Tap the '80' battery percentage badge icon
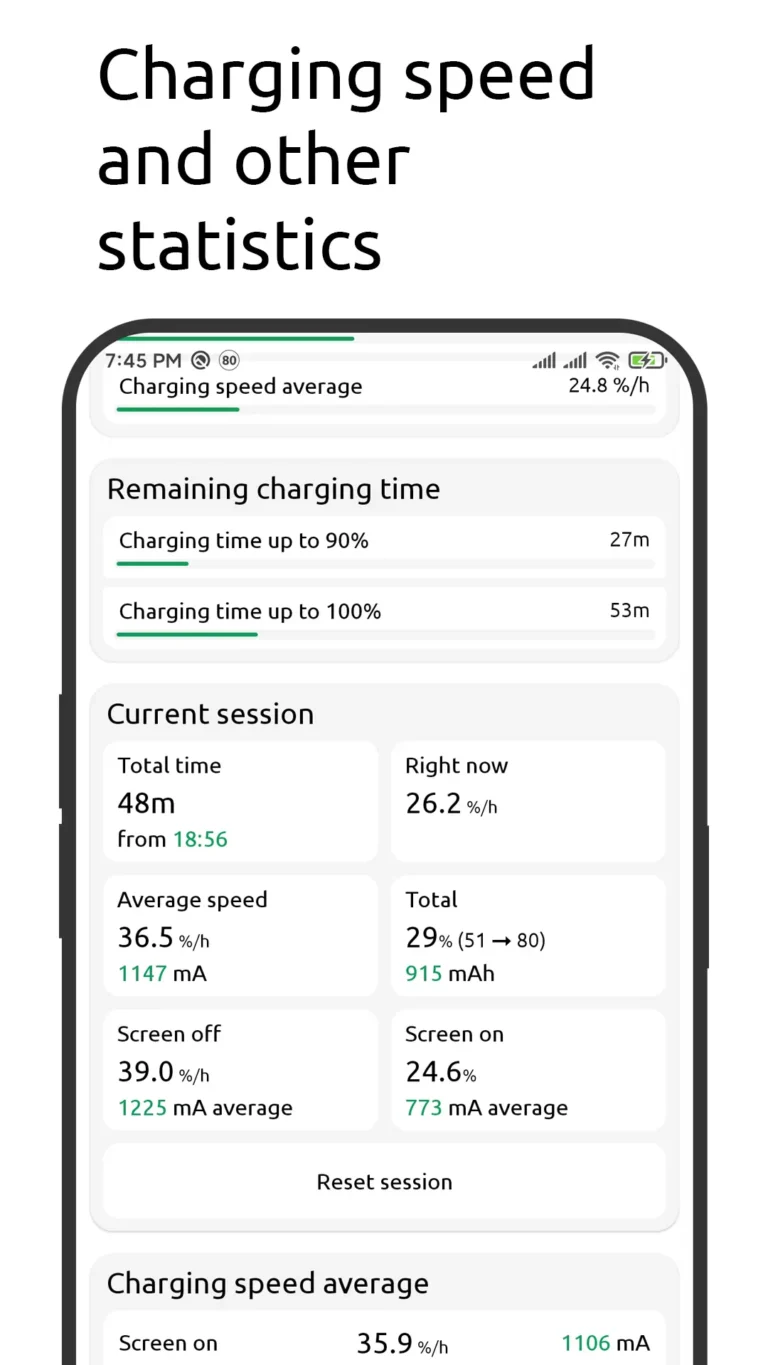This screenshot has width=768, height=1365. (228, 360)
